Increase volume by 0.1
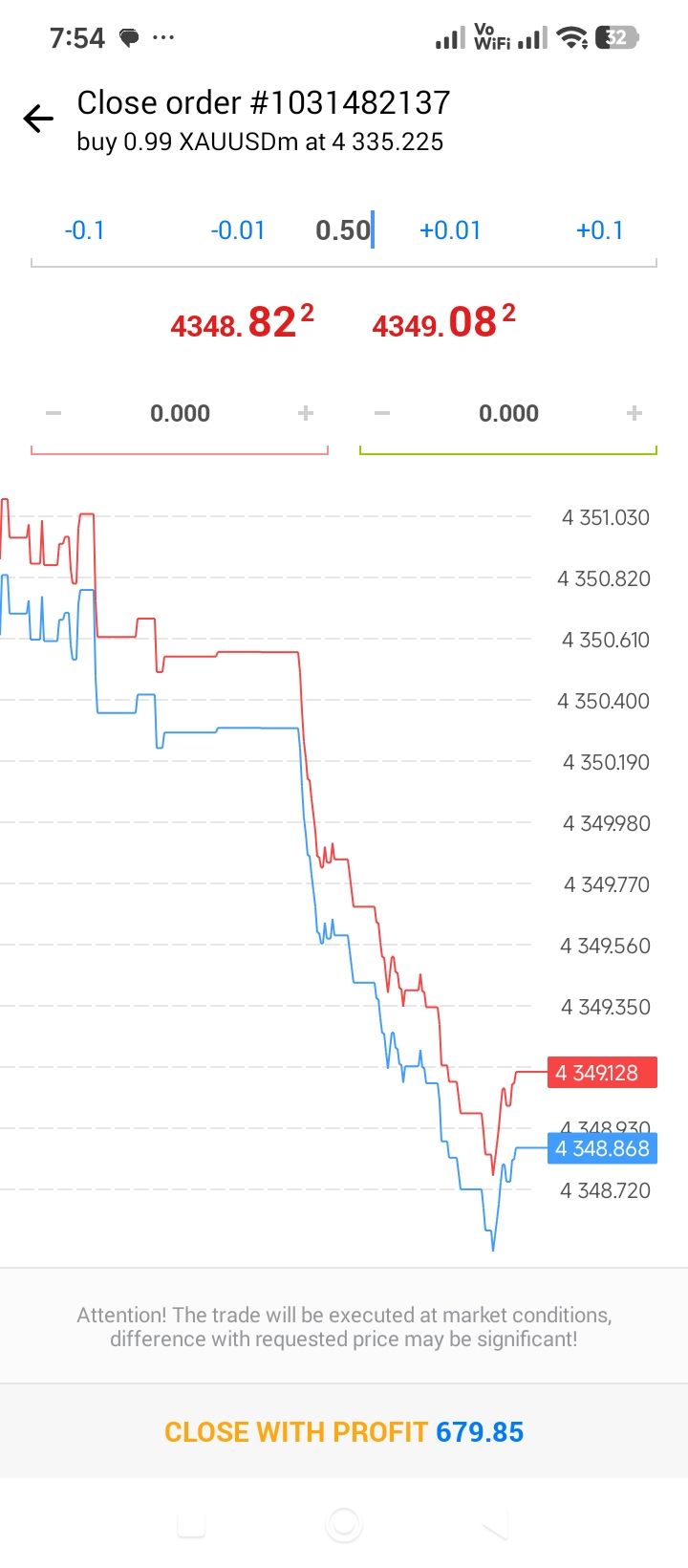The height and width of the screenshot is (1568, 688). pos(600,230)
